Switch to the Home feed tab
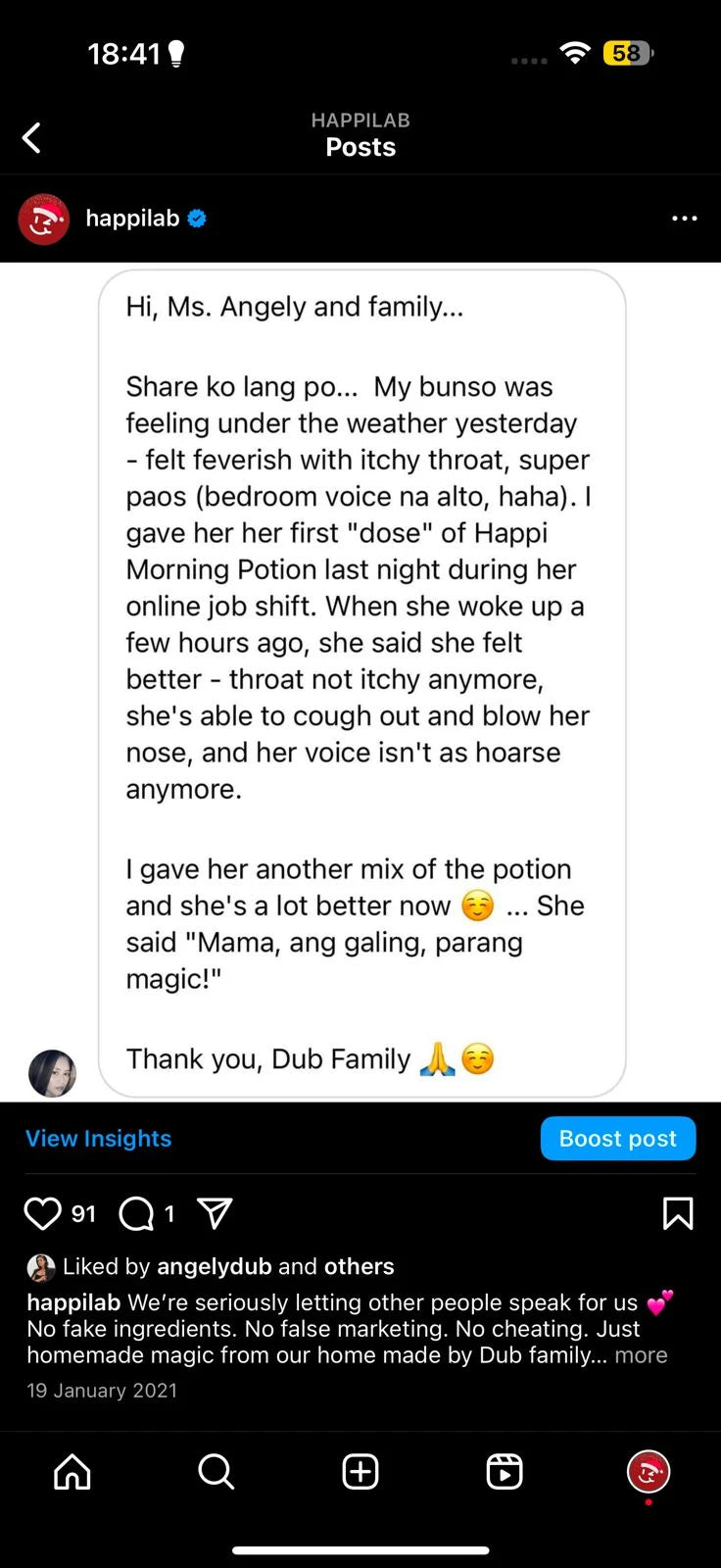721x1568 pixels. [x=72, y=1472]
